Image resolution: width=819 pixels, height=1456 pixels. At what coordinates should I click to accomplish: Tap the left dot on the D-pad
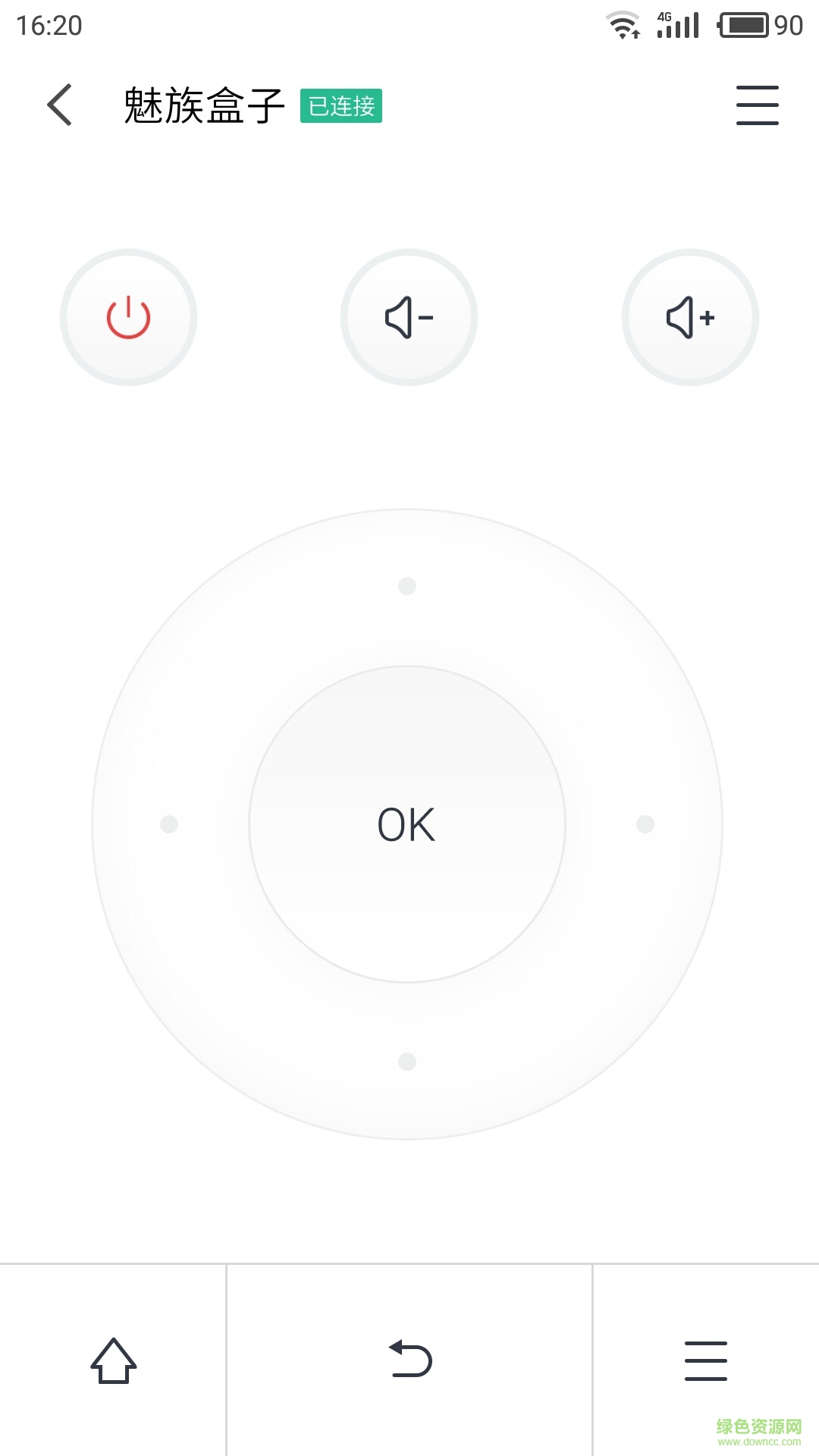tap(169, 824)
